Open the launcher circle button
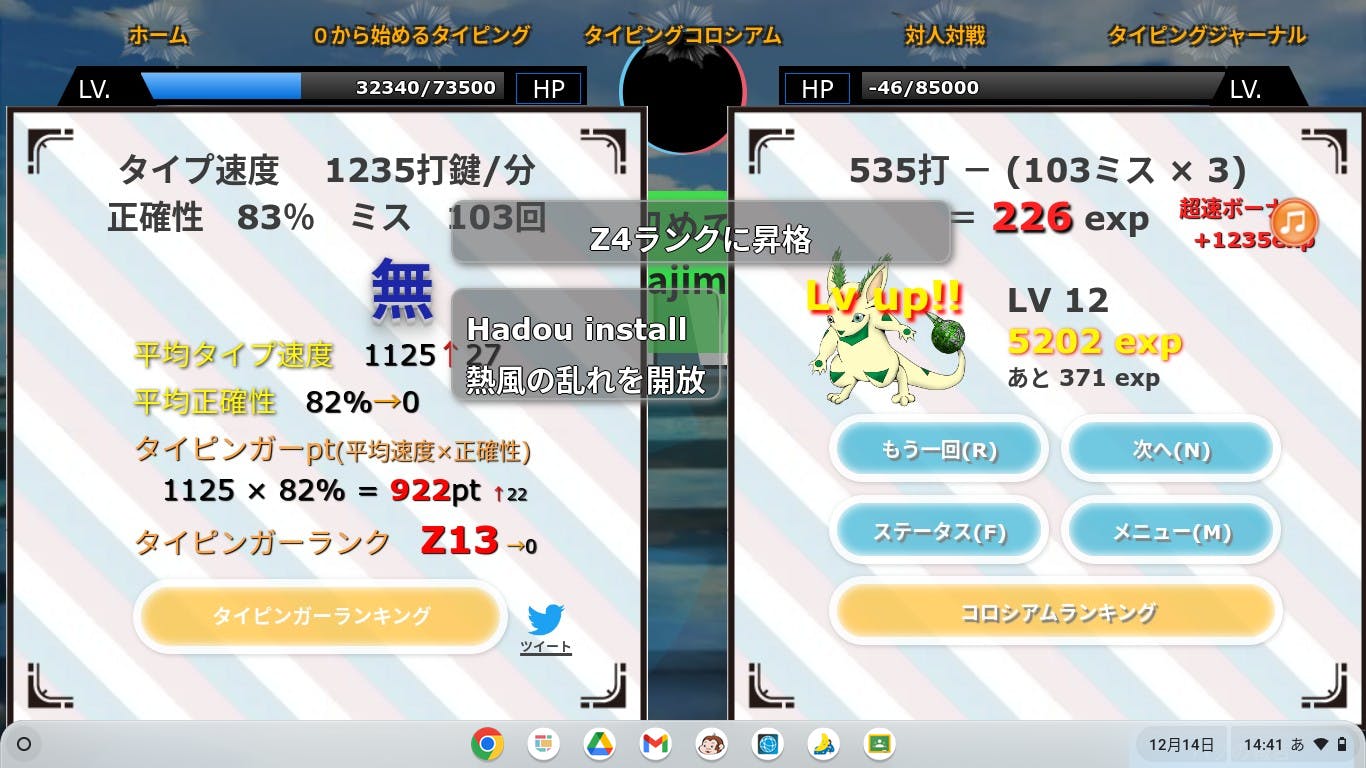This screenshot has height=768, width=1366. pyautogui.click(x=24, y=744)
